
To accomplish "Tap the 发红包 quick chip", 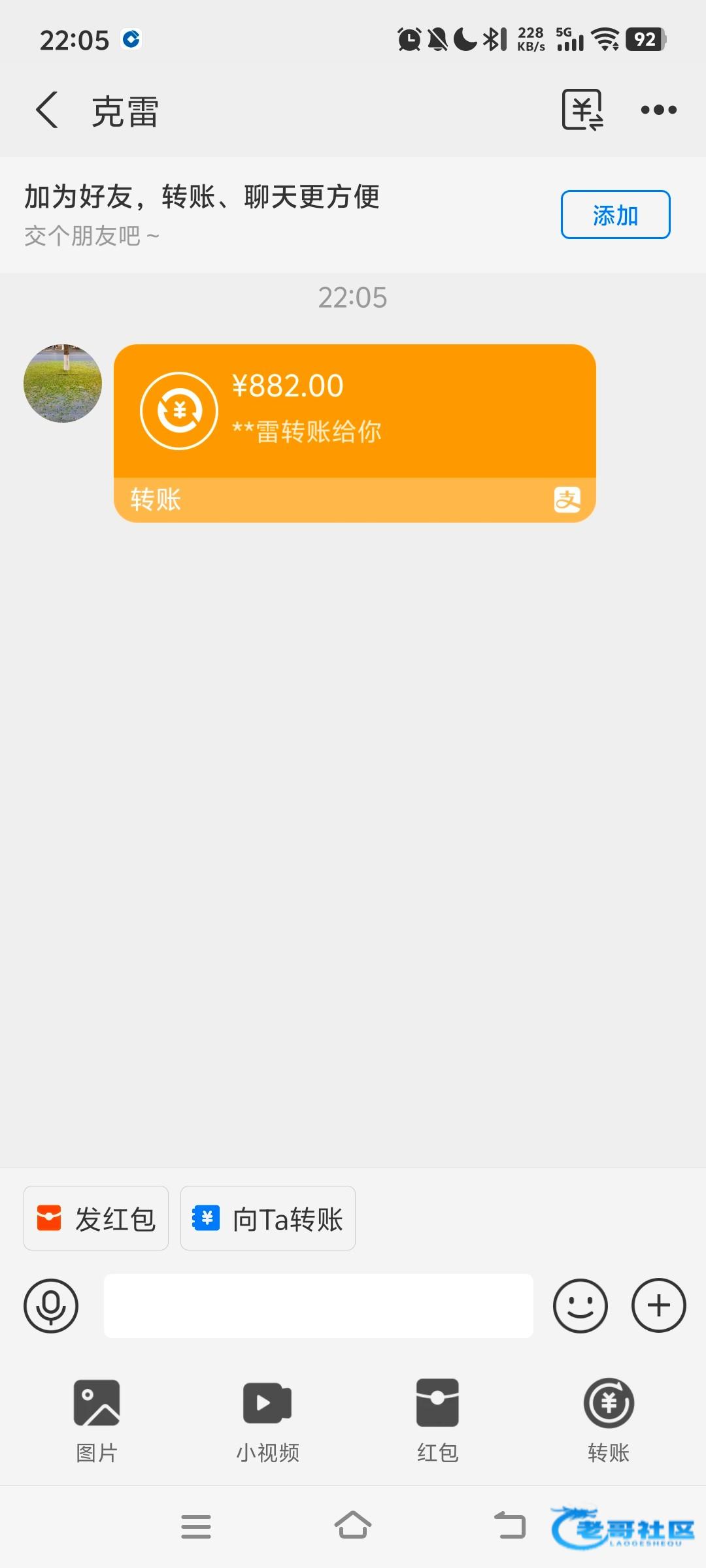I will click(96, 1218).
